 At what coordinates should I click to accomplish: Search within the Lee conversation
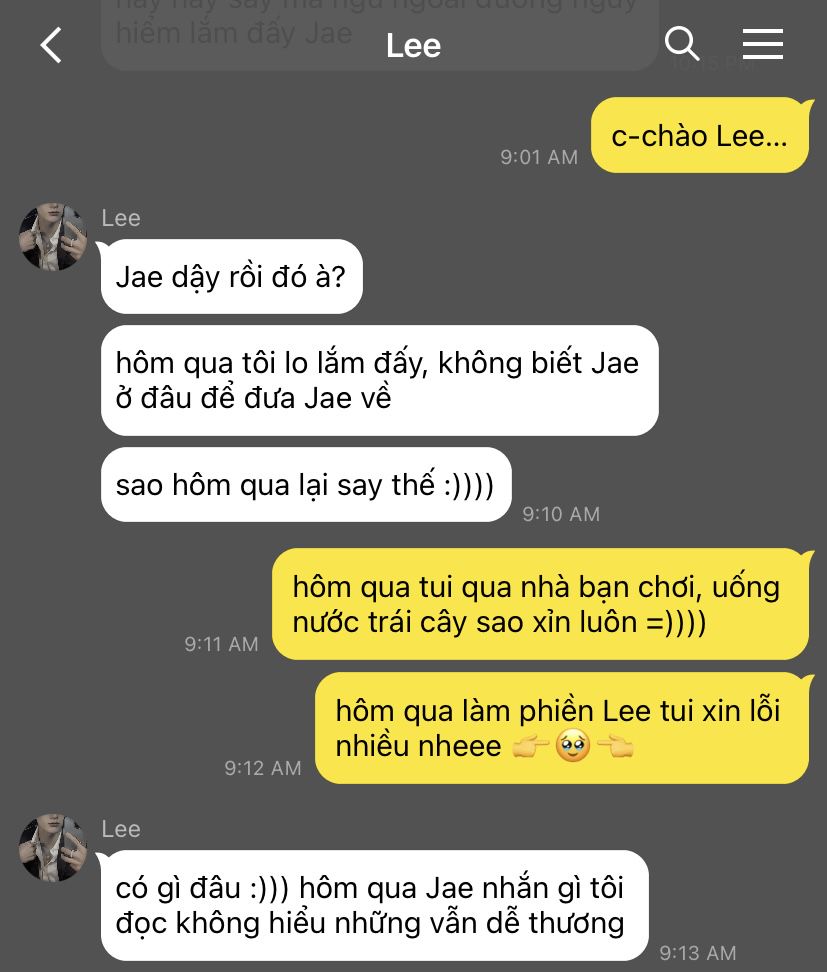pos(682,44)
